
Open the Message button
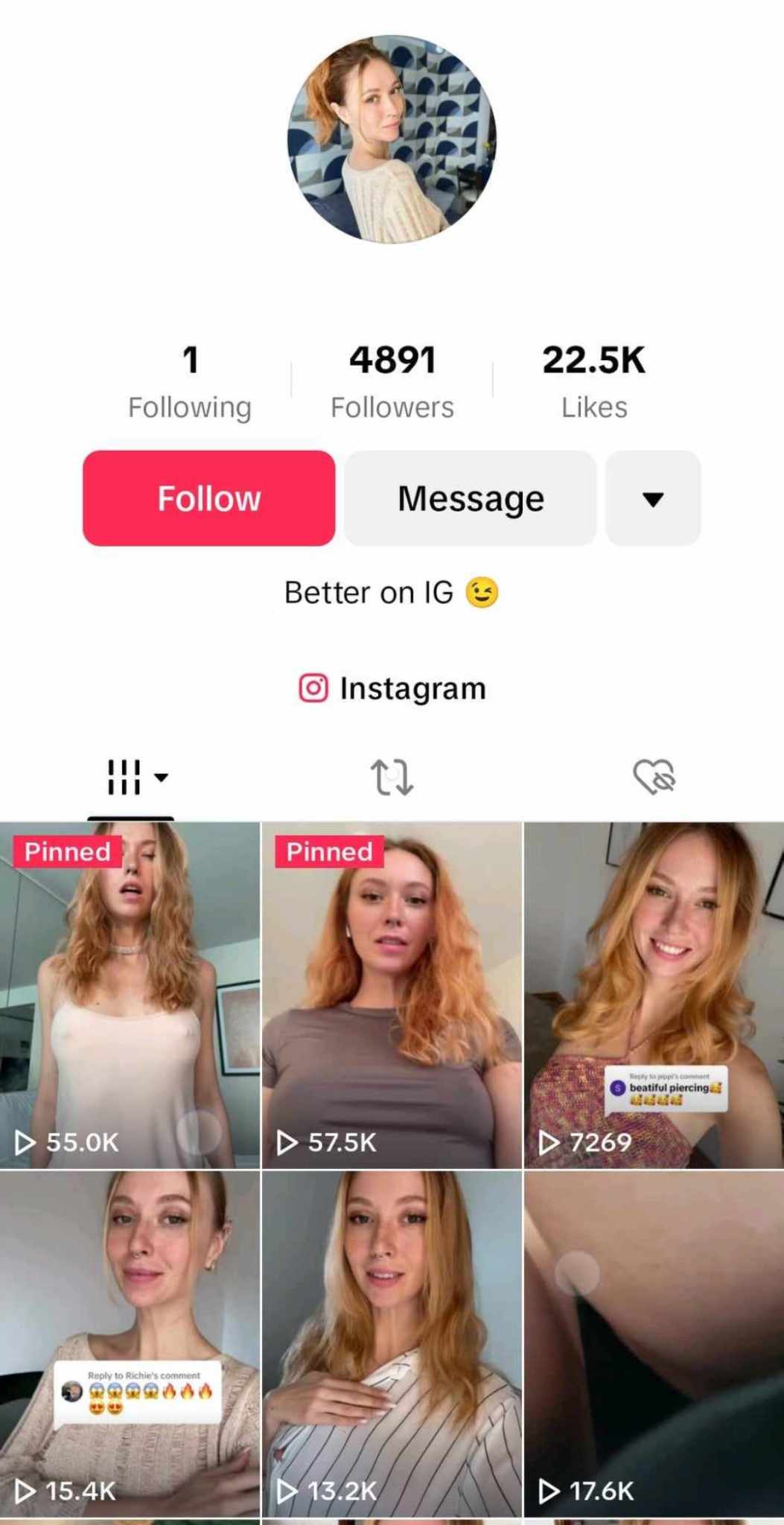[470, 498]
